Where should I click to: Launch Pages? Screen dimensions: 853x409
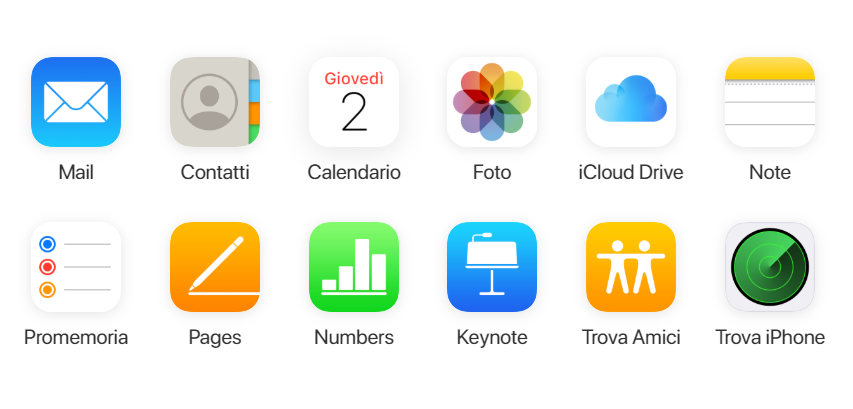tap(215, 267)
